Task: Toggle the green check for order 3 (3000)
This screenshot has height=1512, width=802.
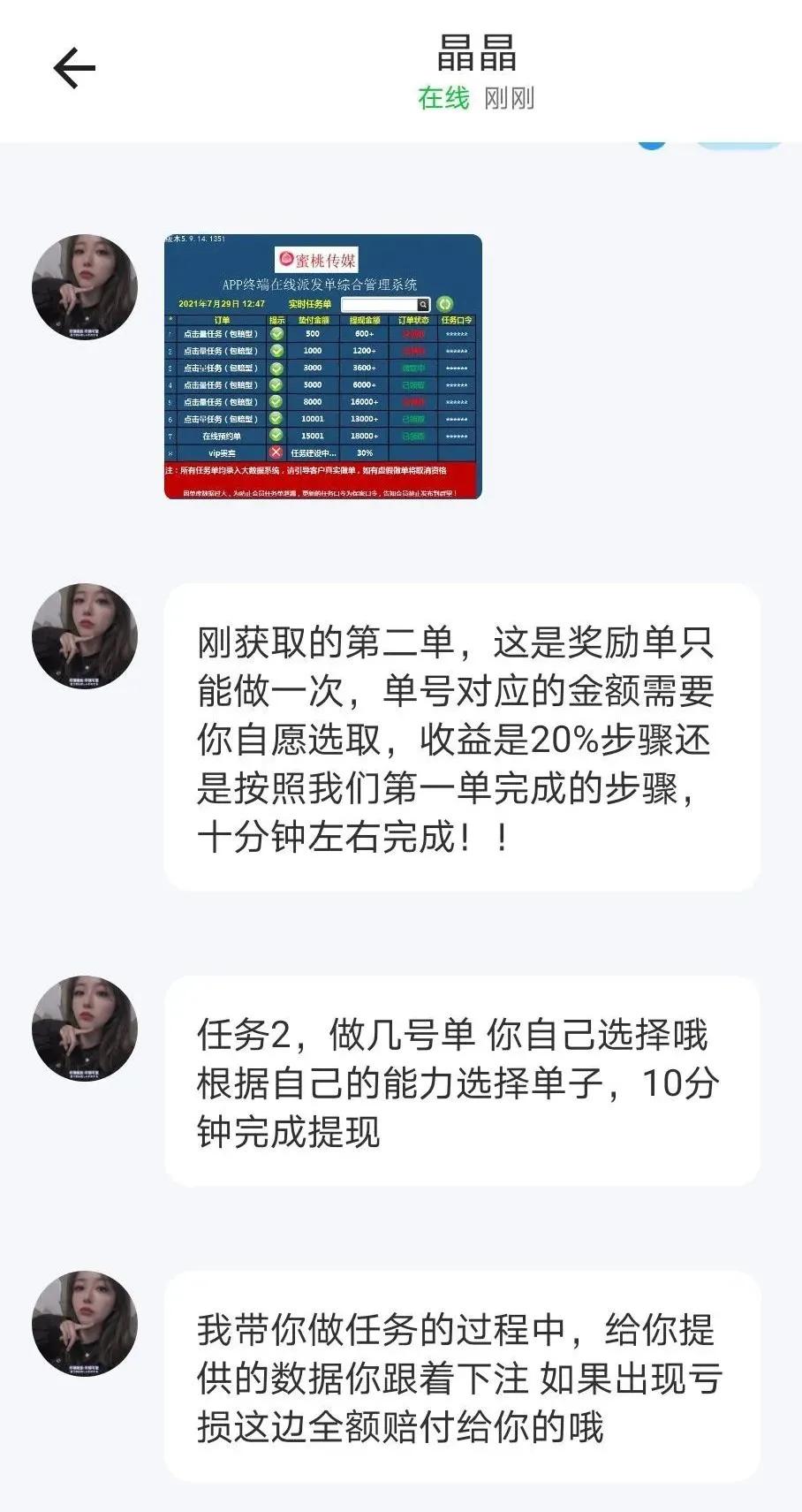Action: pyautogui.click(x=276, y=368)
